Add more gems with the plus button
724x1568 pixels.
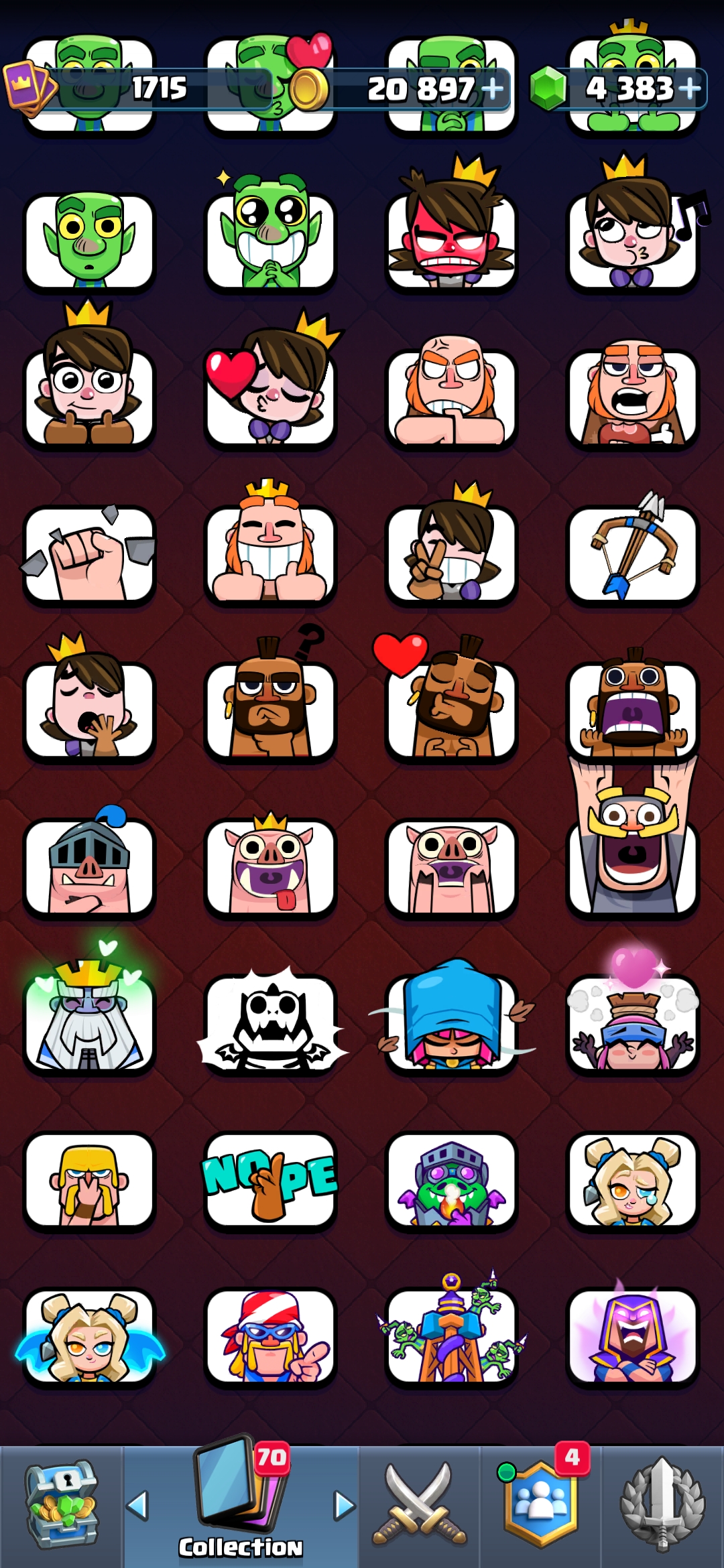[689, 88]
